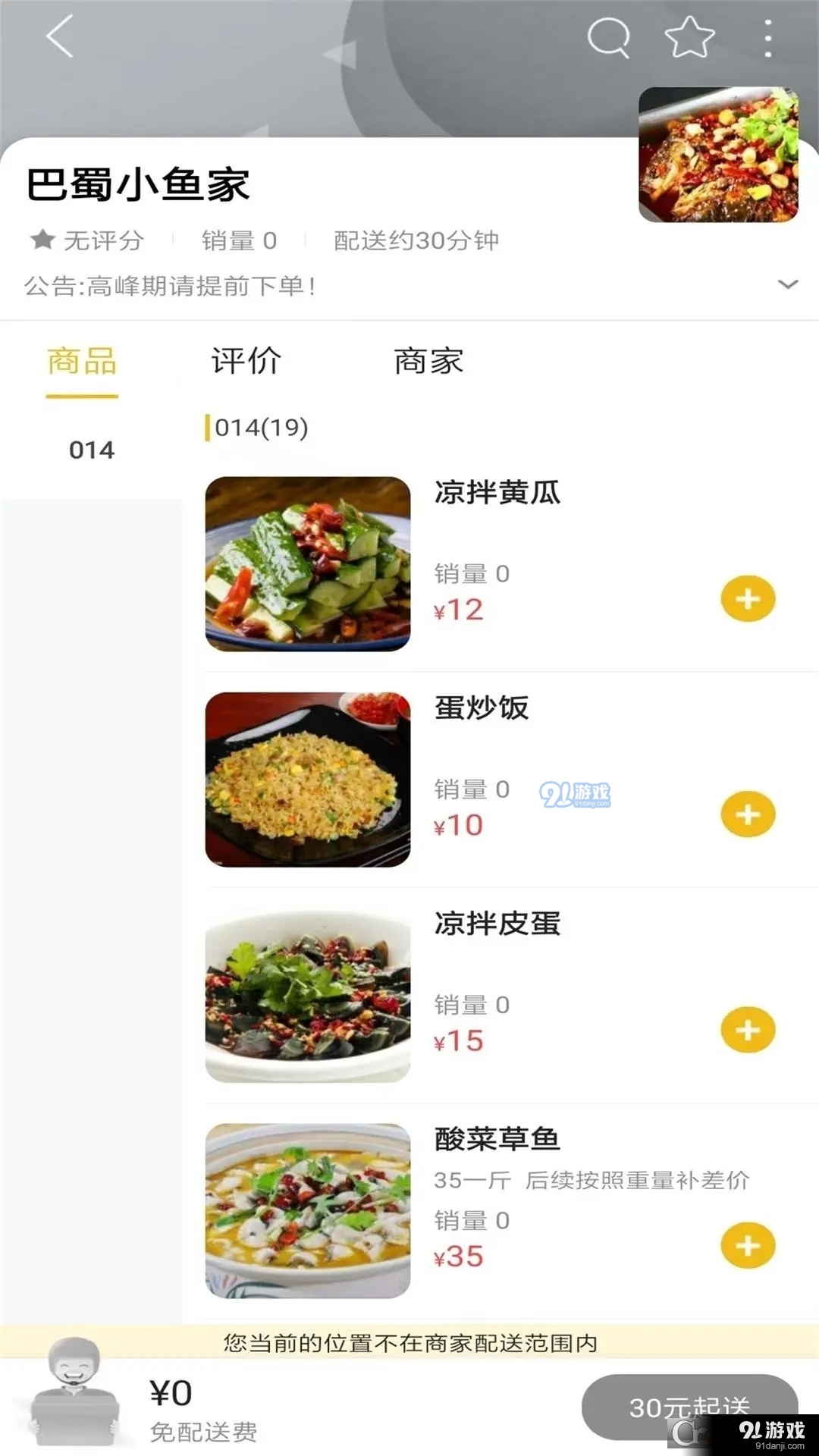
Task: Open the restaurant photo thumbnail
Action: pos(717,153)
